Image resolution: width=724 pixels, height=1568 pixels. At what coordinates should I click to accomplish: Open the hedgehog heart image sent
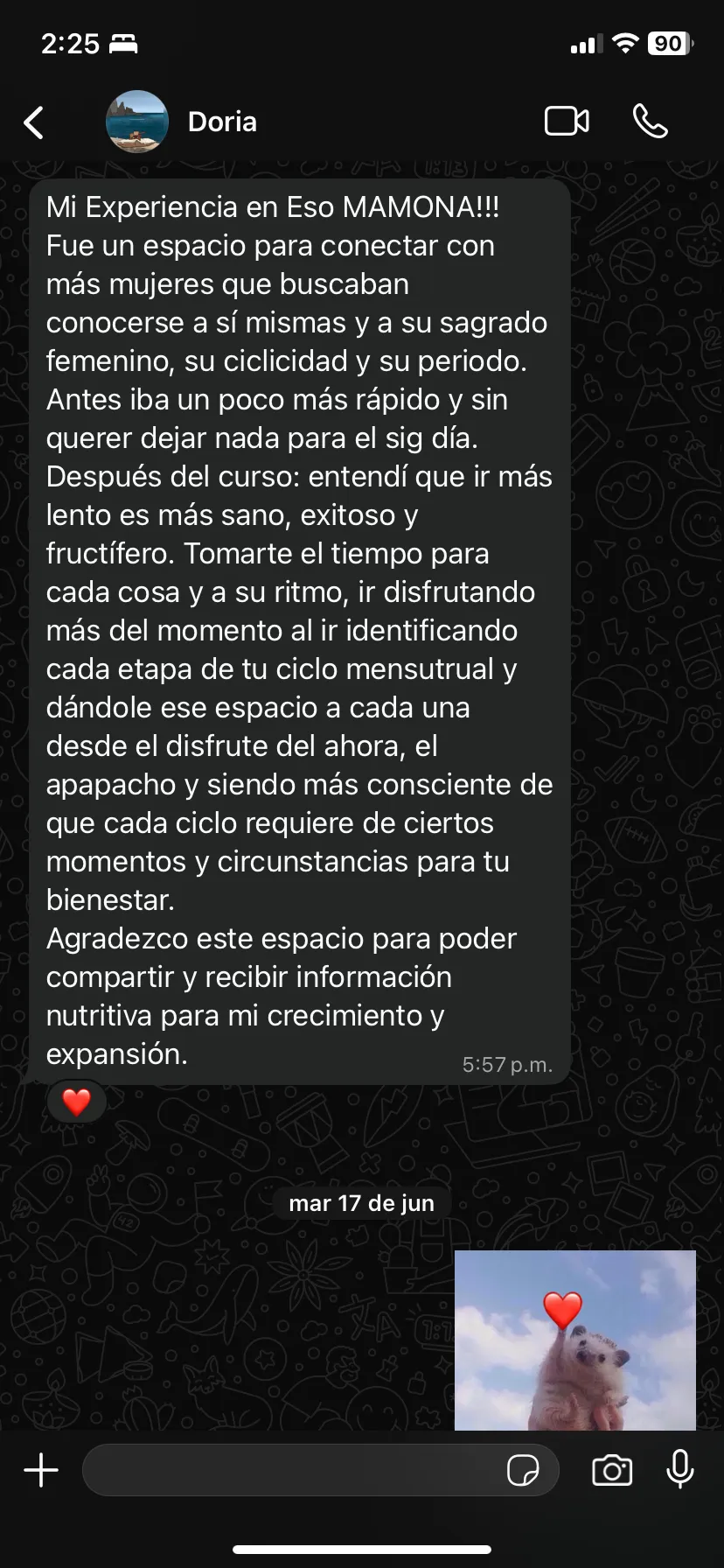[x=575, y=1340]
